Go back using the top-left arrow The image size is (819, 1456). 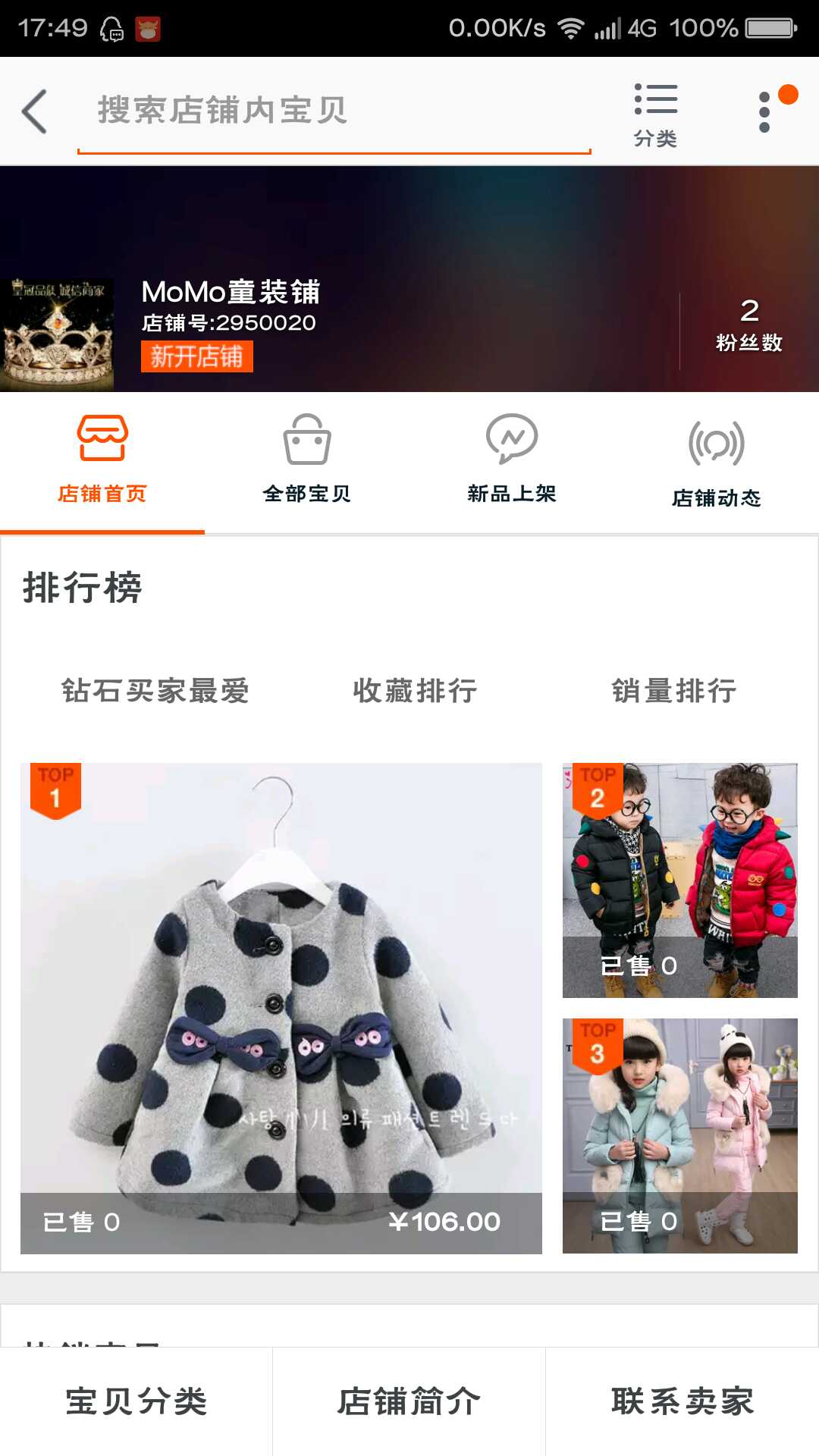pyautogui.click(x=35, y=111)
